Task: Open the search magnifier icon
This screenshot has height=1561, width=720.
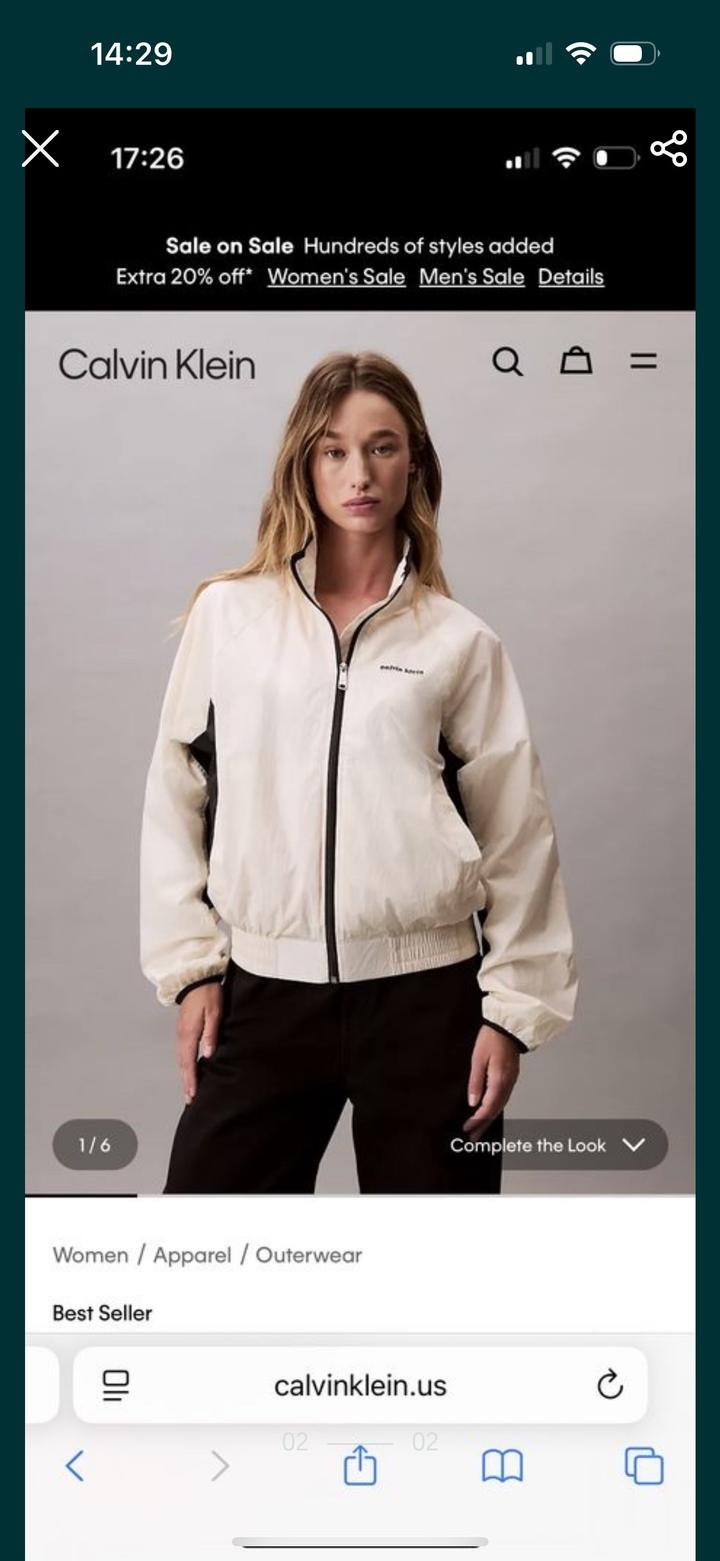Action: pyautogui.click(x=506, y=362)
